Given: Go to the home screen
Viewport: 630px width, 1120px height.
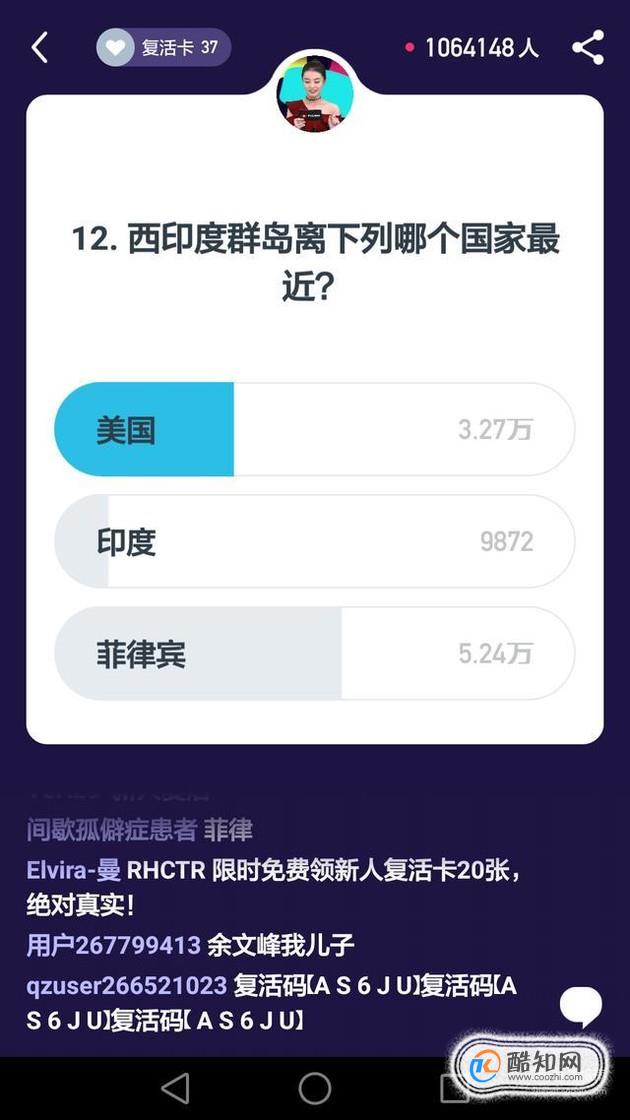Looking at the screenshot, I should (314, 1089).
